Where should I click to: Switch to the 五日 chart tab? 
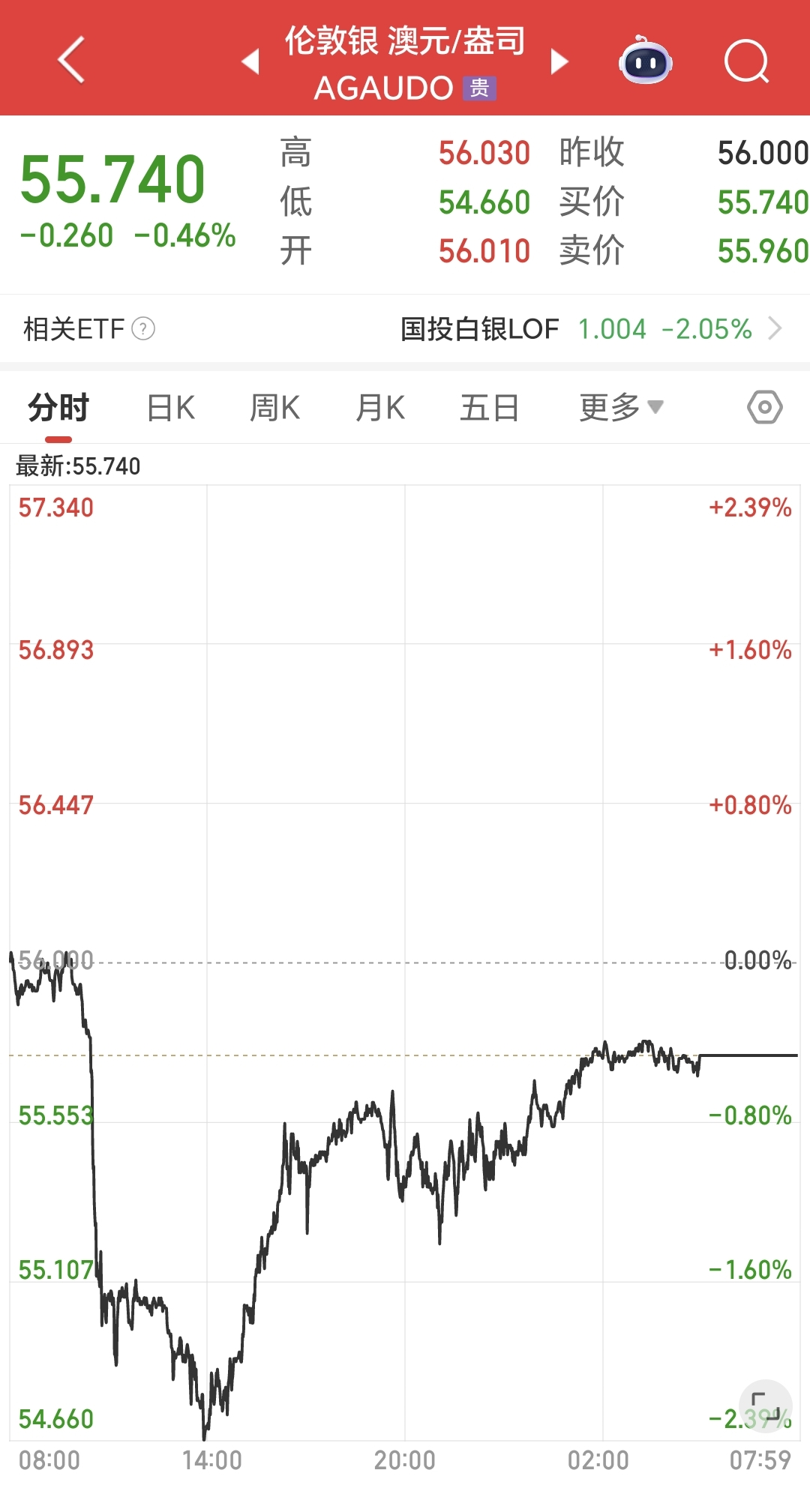click(x=489, y=409)
